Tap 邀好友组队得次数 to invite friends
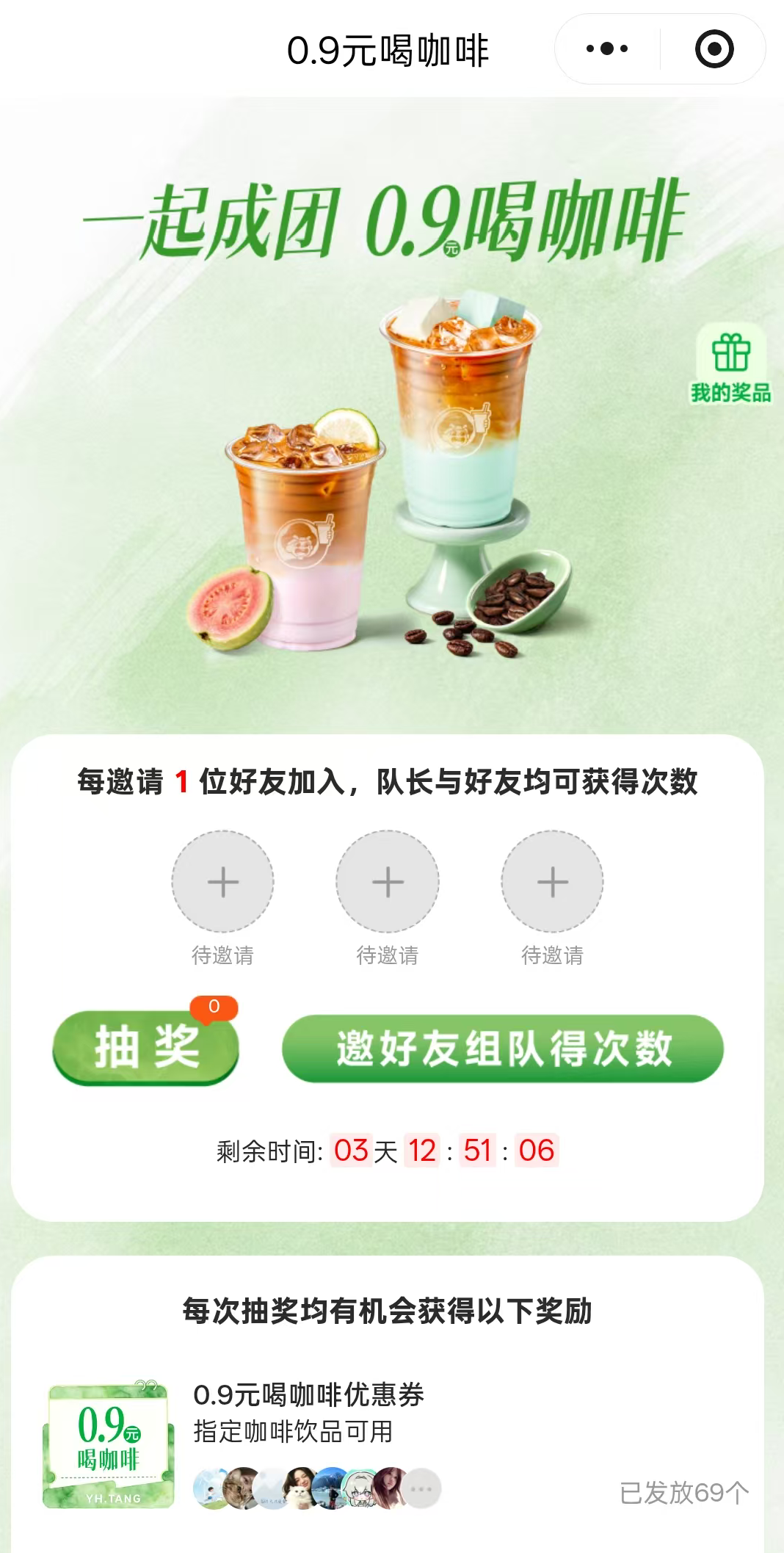The width and height of the screenshot is (784, 1553). point(503,1049)
